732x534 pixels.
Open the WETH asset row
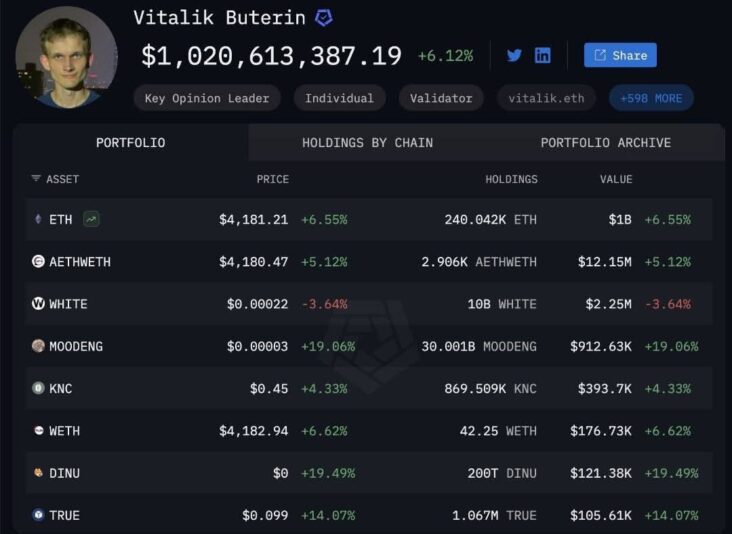coord(64,431)
